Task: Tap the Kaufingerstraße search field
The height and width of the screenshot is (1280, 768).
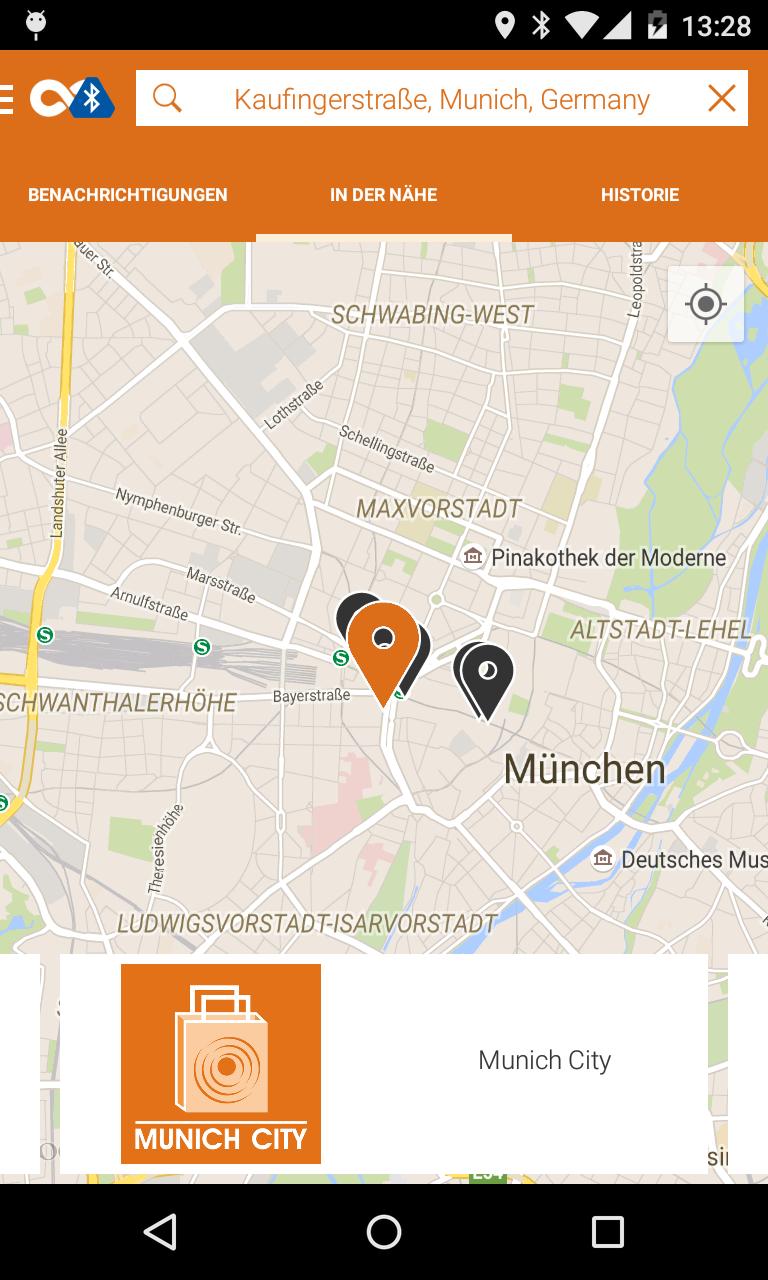Action: (440, 98)
